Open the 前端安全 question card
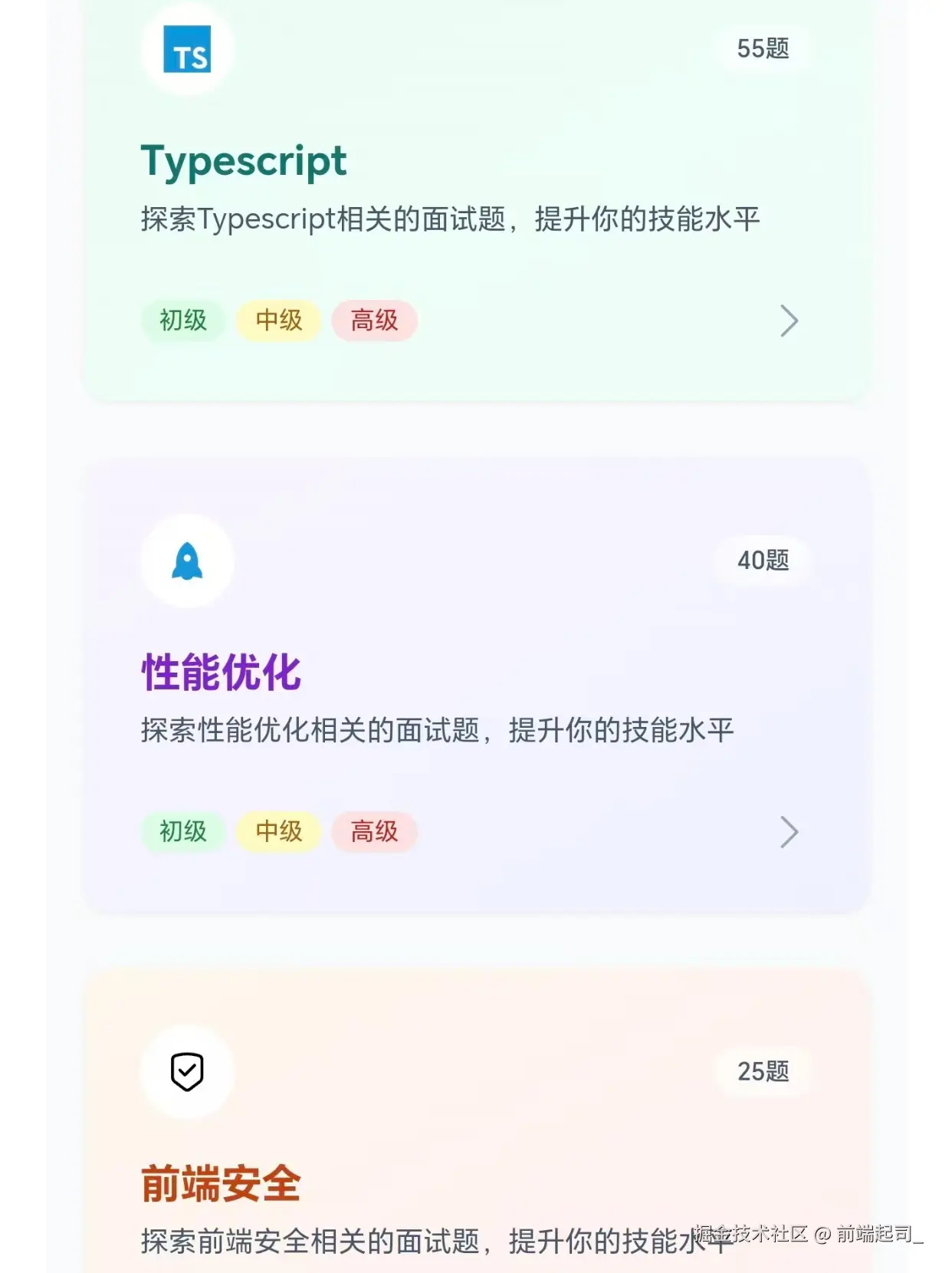Image resolution: width=952 pixels, height=1273 pixels. pos(221,1183)
